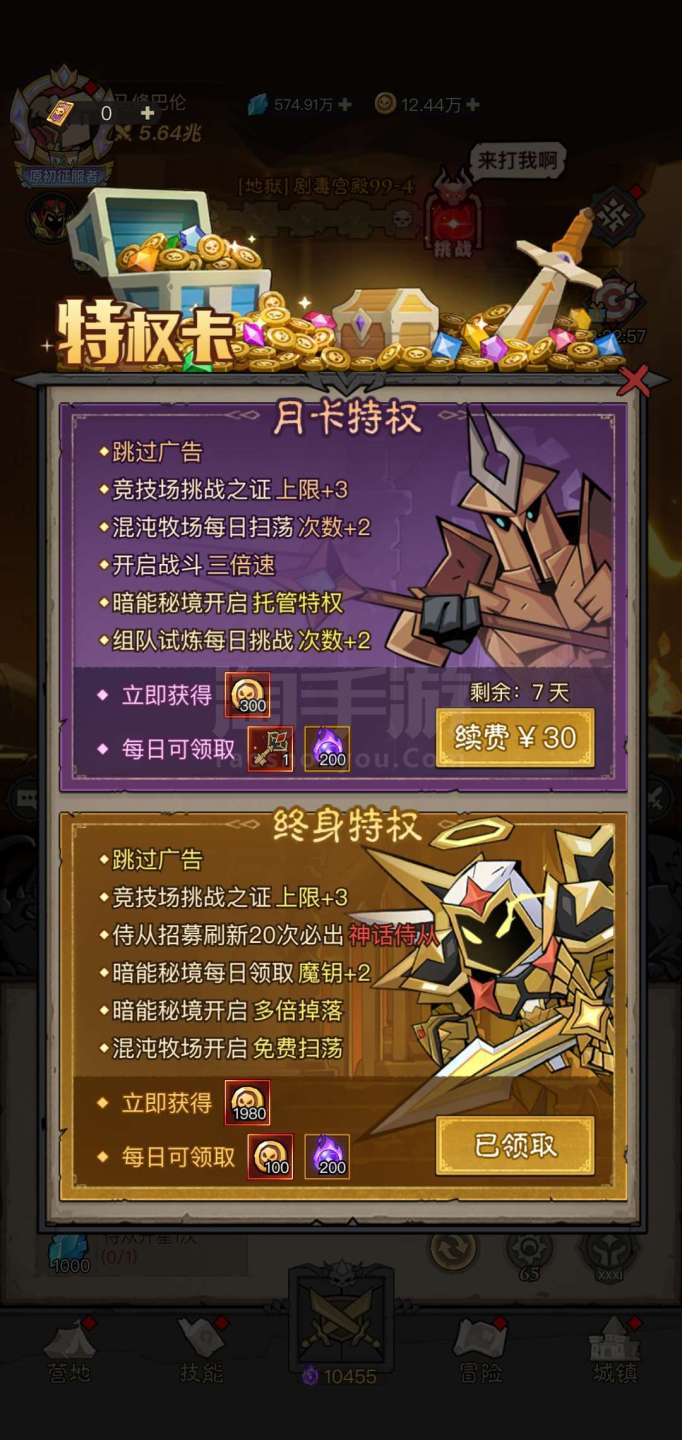Screen dimensions: 682x1440
Task: Tap the 已领取 button on the lifetime card
Action: tap(515, 1146)
